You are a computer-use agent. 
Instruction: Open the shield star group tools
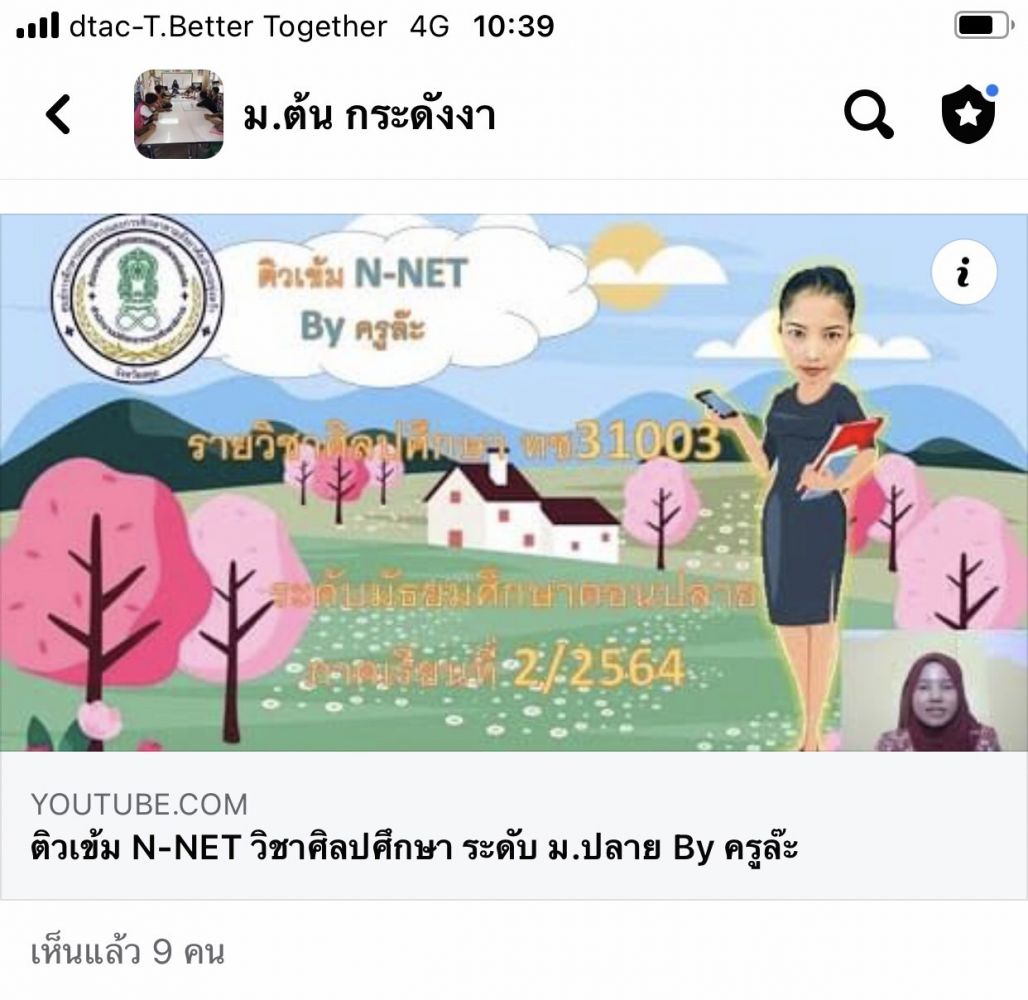[968, 115]
